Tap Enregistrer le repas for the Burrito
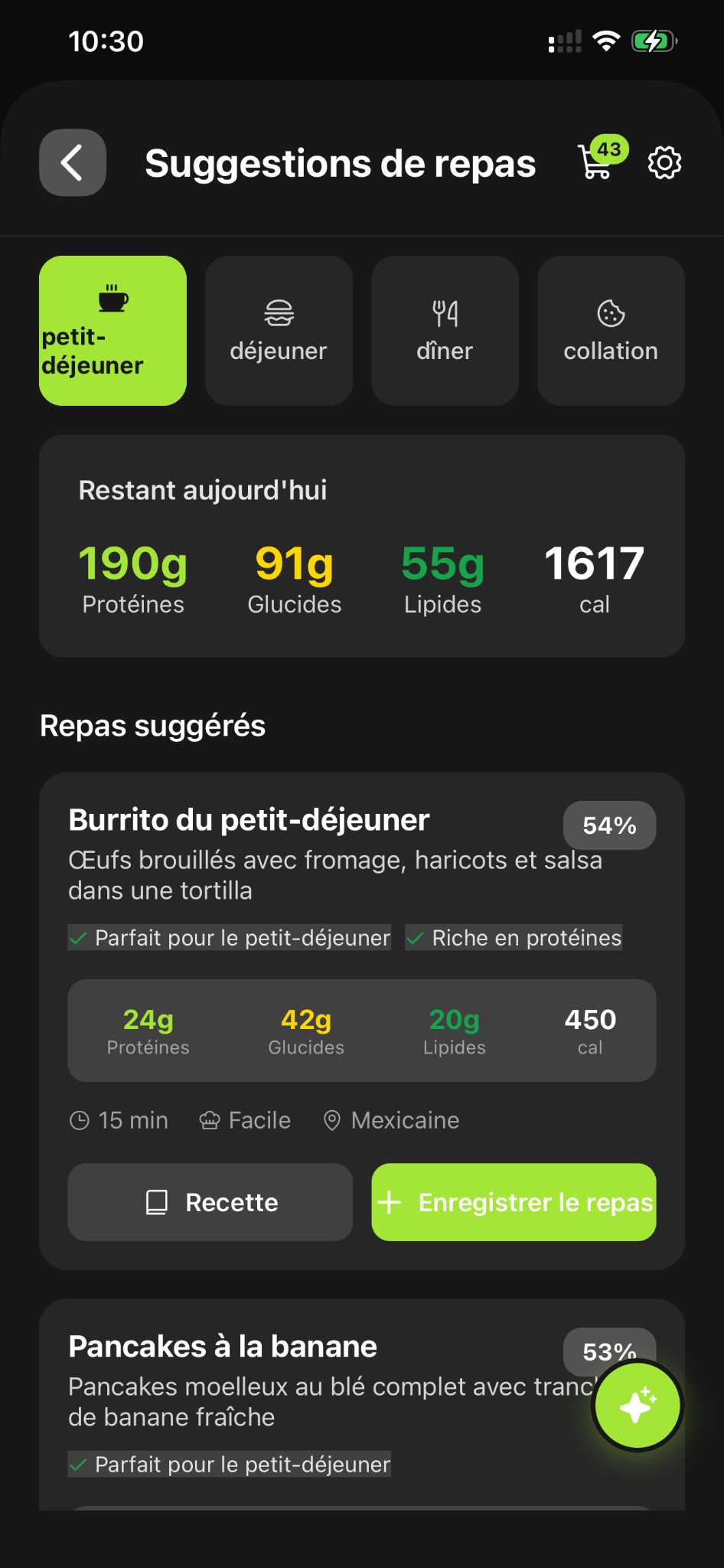 click(x=512, y=1202)
